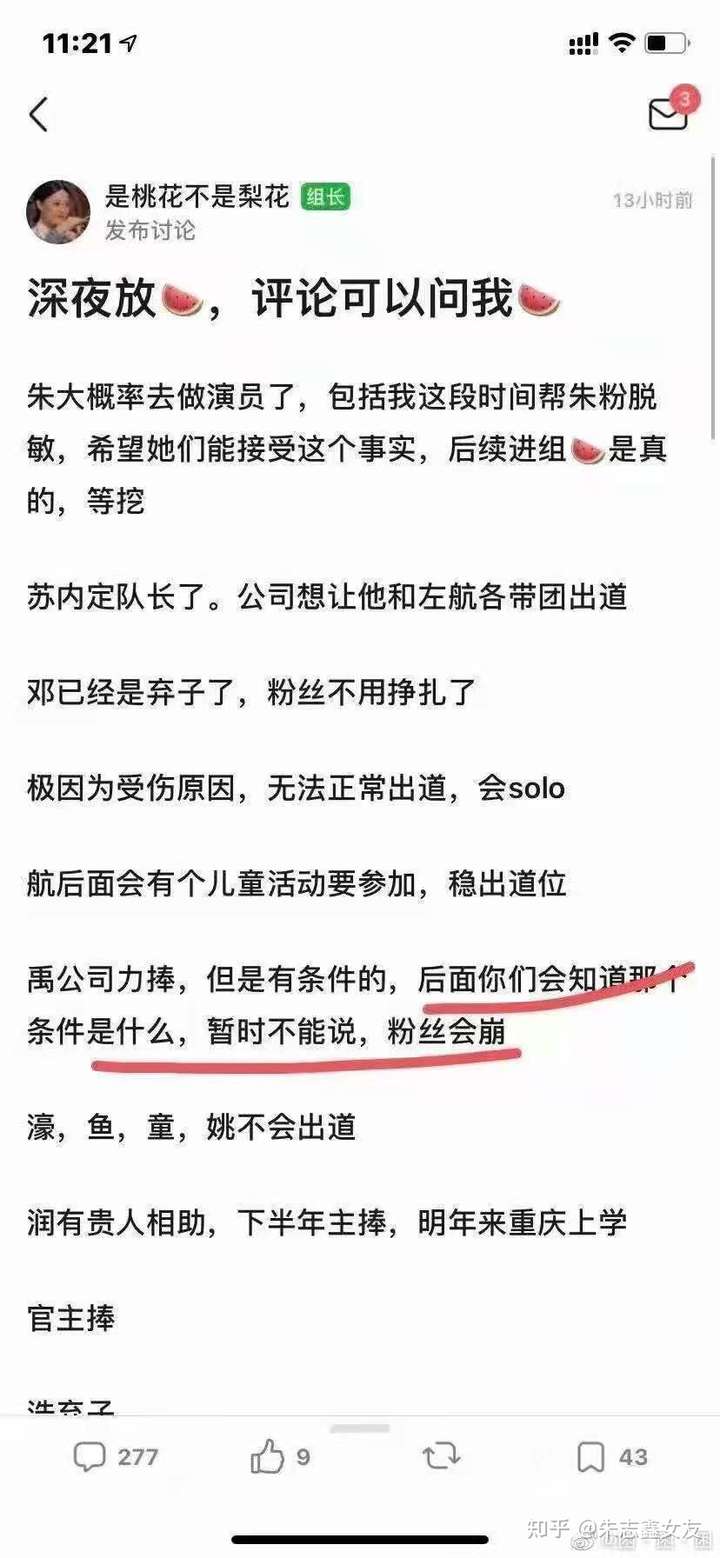Repost this discussion
Image resolution: width=720 pixels, height=1558 pixels.
click(x=441, y=1456)
